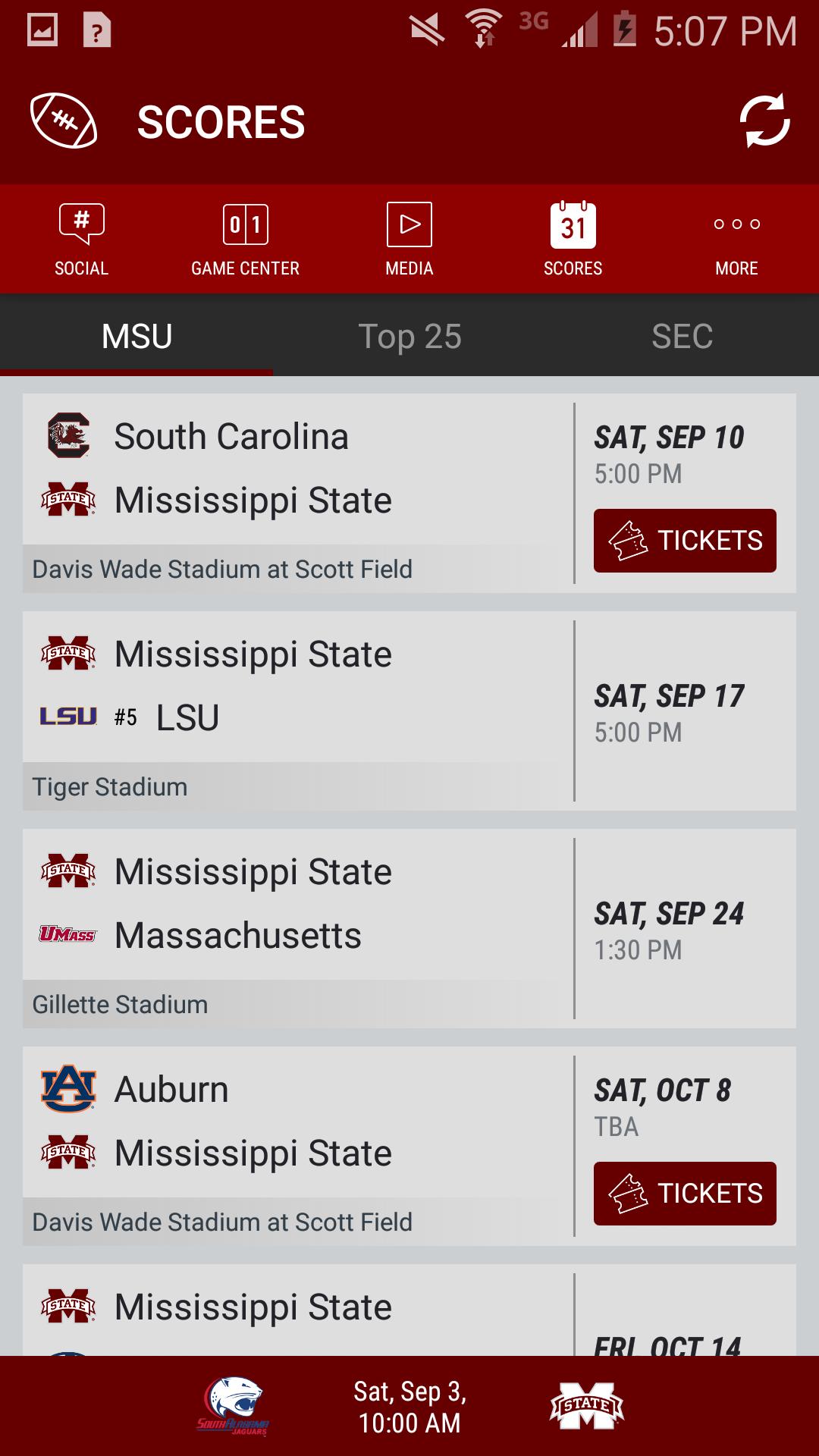Select the LSU logo
Image resolution: width=819 pixels, height=1456 pixels.
point(67,717)
